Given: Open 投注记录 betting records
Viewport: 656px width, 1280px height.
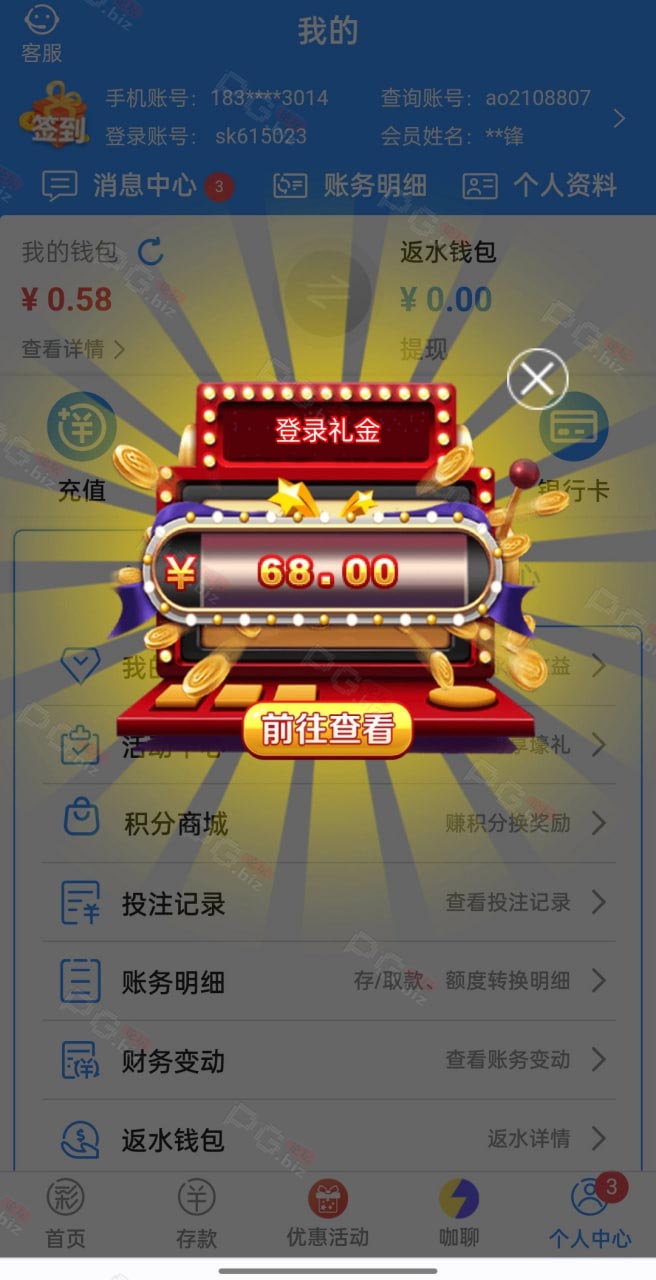Looking at the screenshot, I should click(x=328, y=903).
